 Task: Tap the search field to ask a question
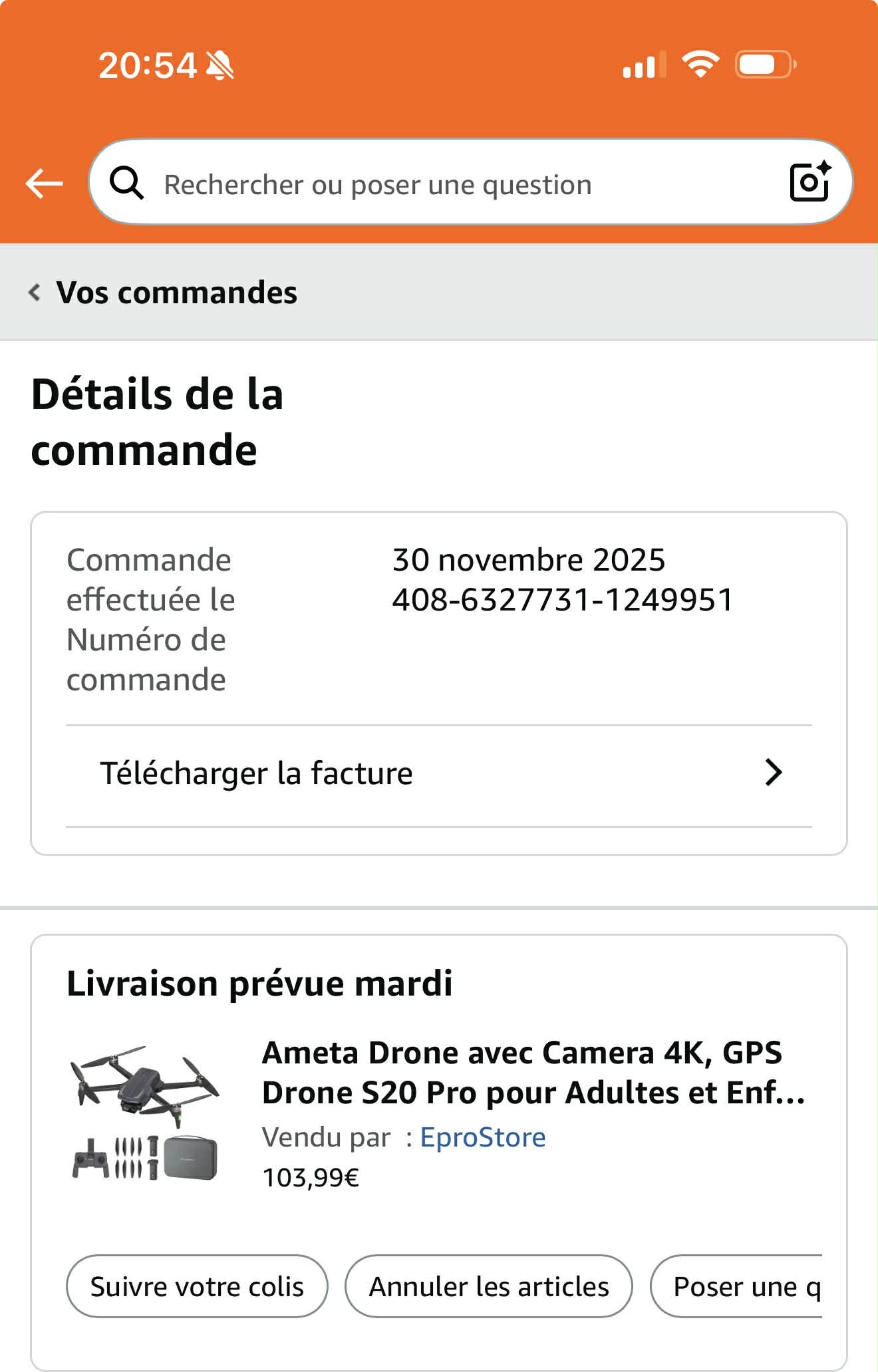pos(439,184)
